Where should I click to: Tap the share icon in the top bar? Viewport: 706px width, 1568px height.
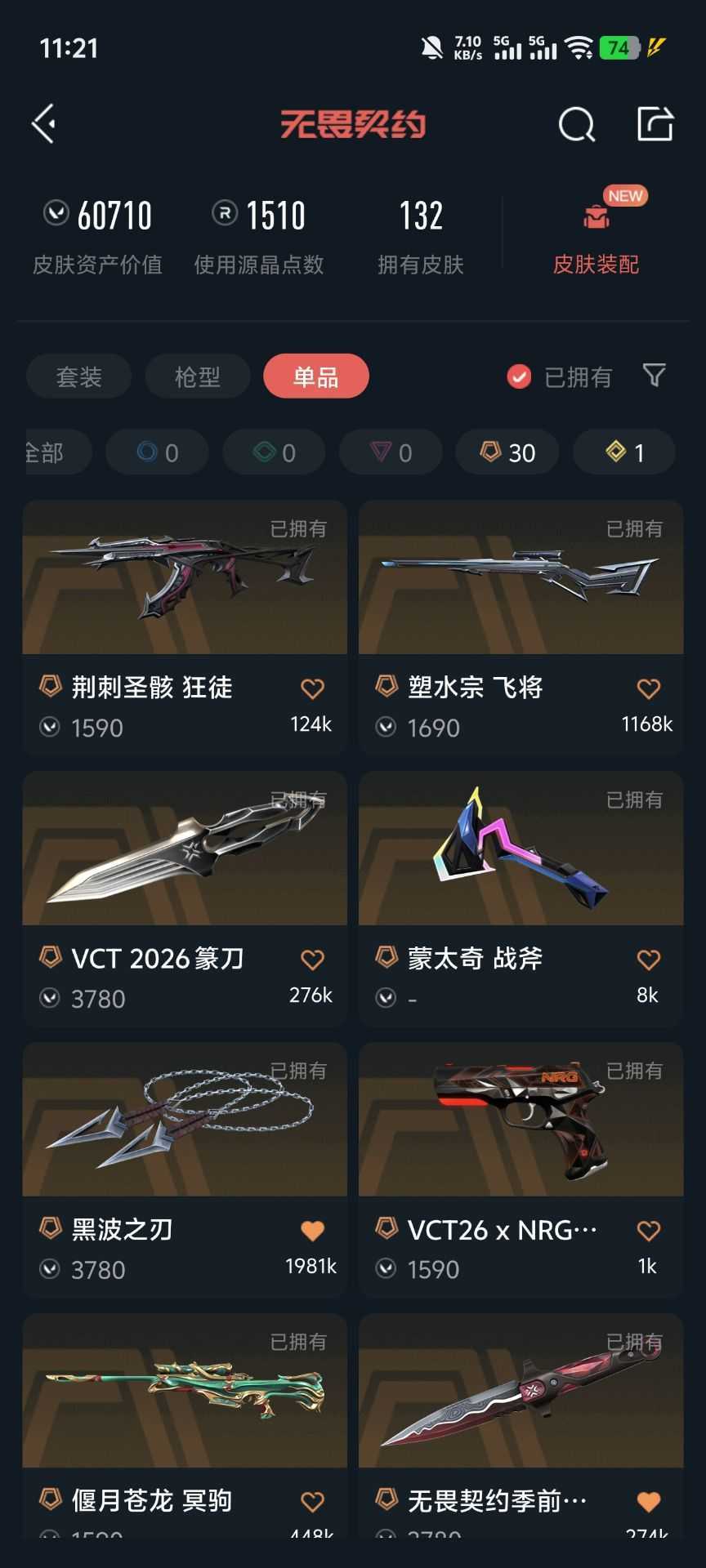[x=655, y=124]
